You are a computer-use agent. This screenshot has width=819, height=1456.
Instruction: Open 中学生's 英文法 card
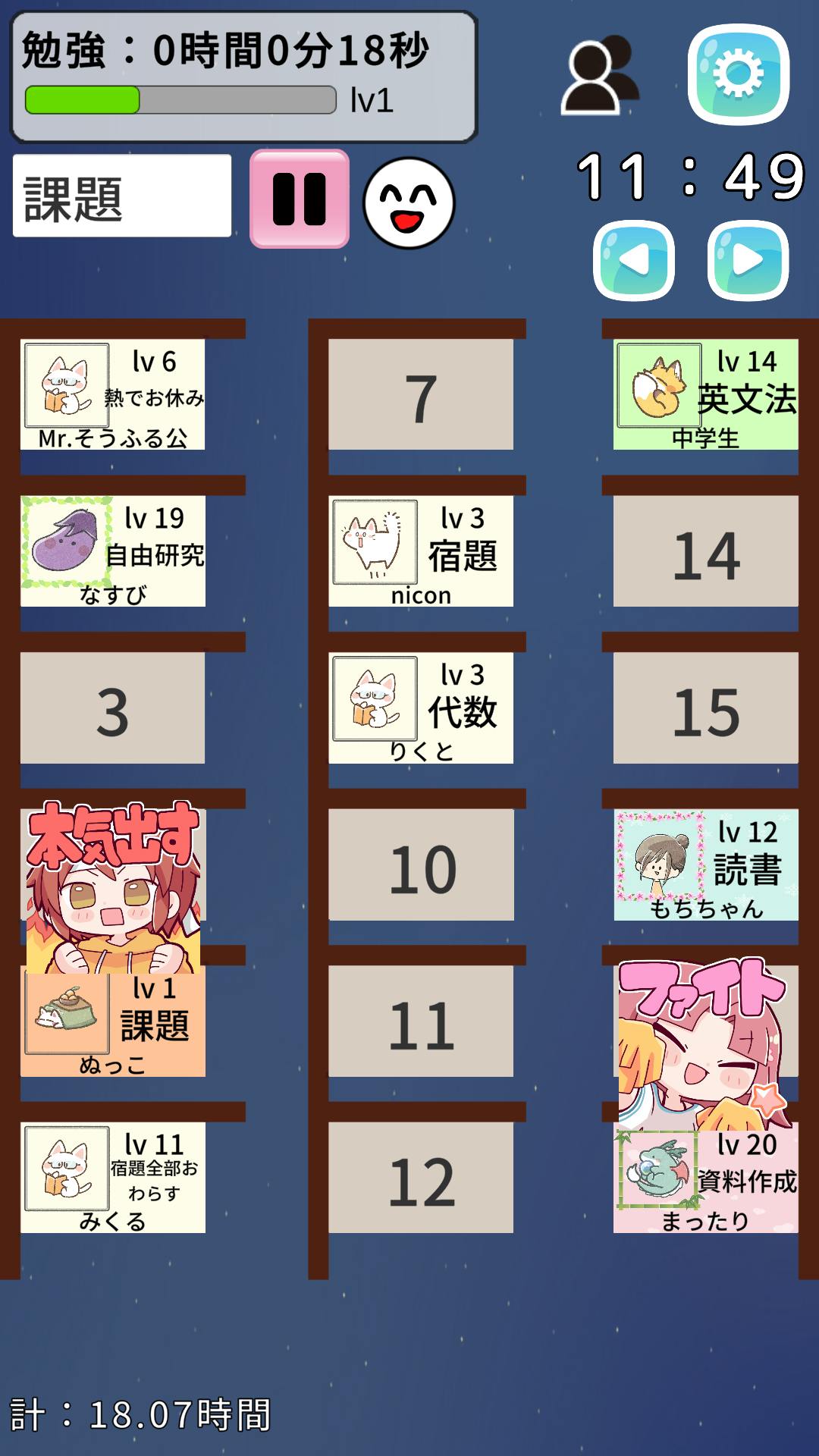[705, 394]
